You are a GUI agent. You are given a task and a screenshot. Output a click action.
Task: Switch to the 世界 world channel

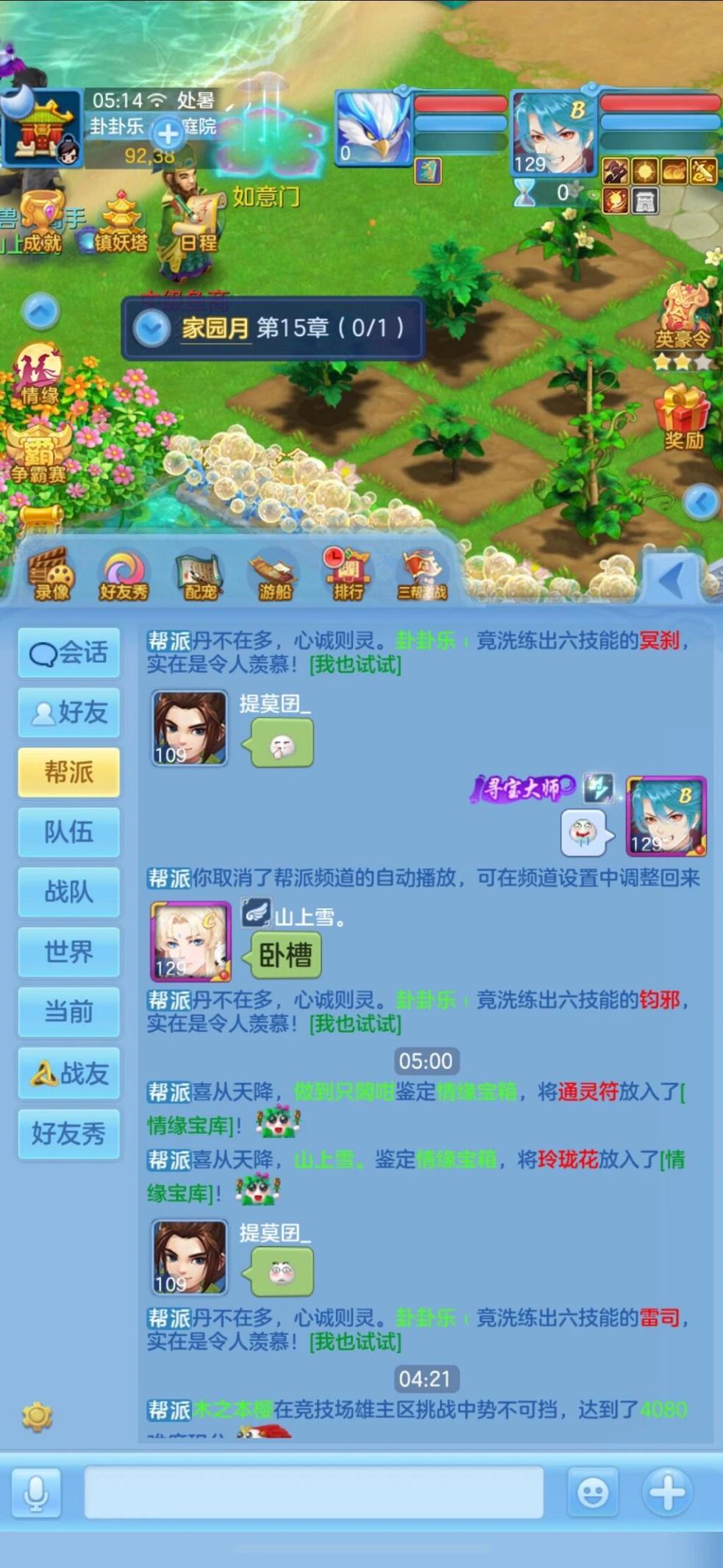click(x=68, y=952)
